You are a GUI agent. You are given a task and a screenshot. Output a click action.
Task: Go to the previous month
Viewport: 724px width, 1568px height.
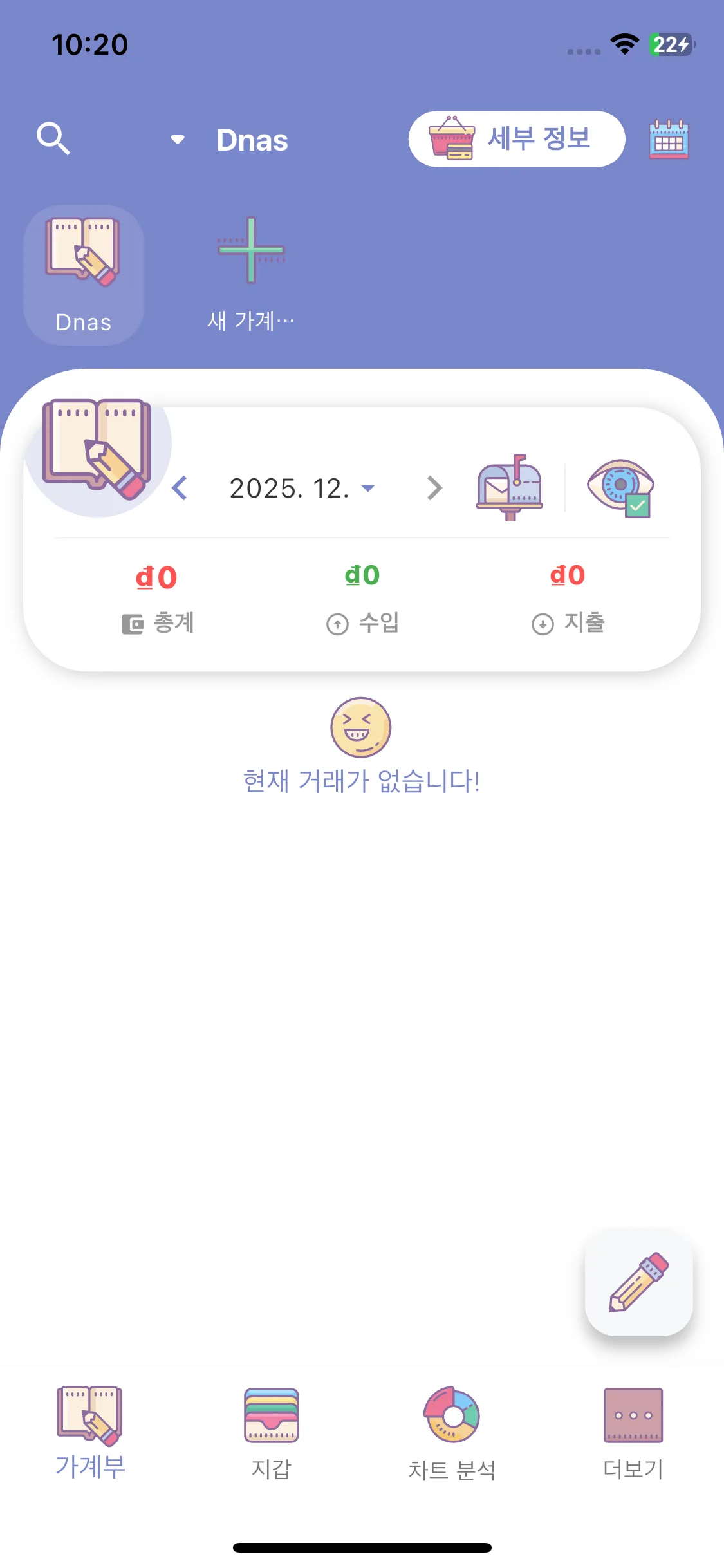click(x=180, y=489)
